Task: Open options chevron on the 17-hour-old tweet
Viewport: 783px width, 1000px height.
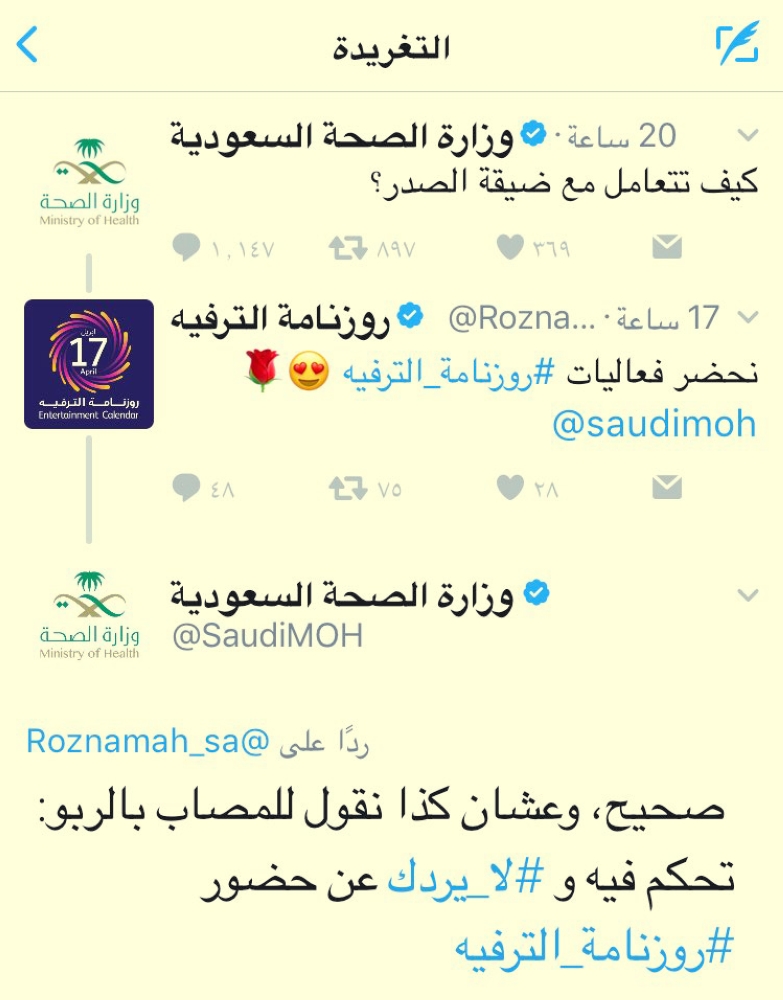Action: (747, 318)
